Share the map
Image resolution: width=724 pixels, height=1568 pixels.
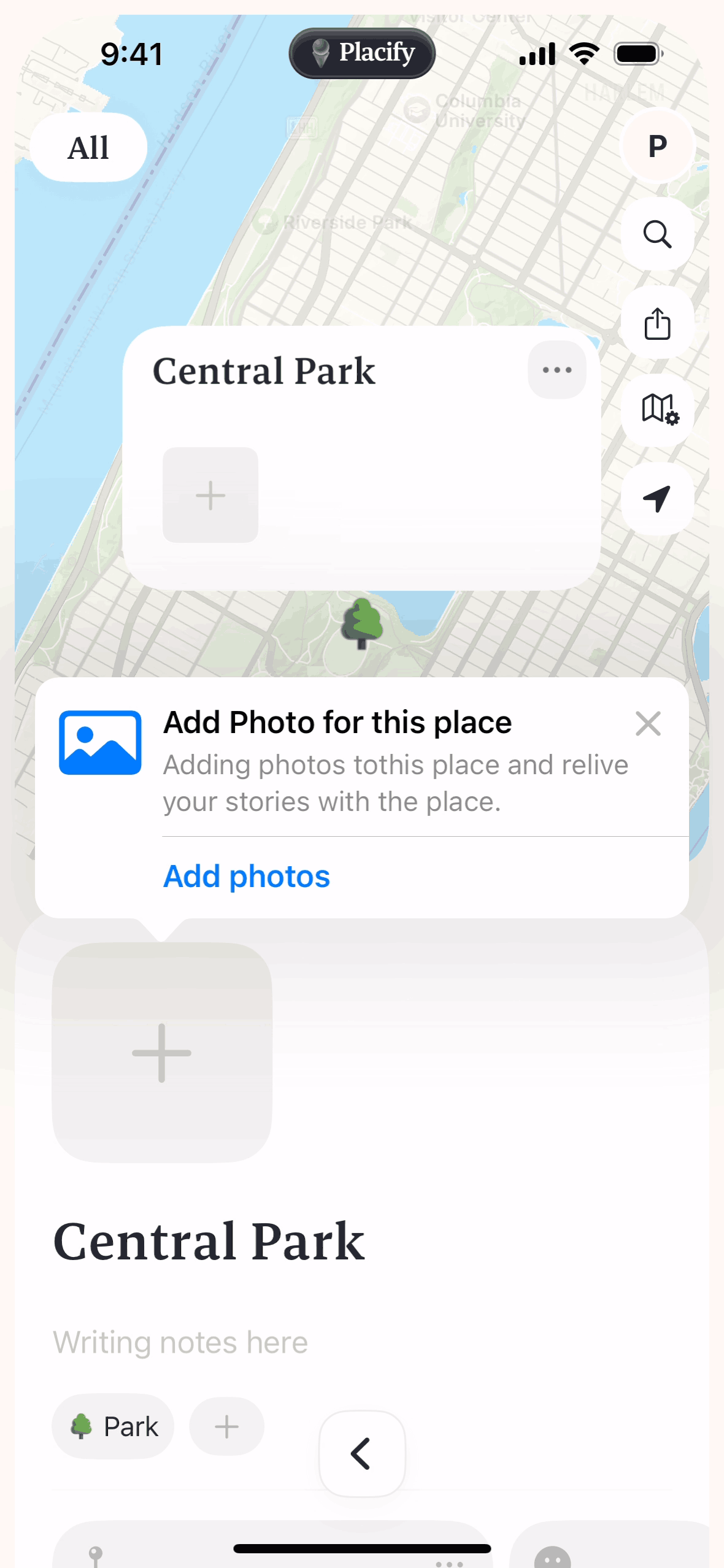click(x=657, y=323)
